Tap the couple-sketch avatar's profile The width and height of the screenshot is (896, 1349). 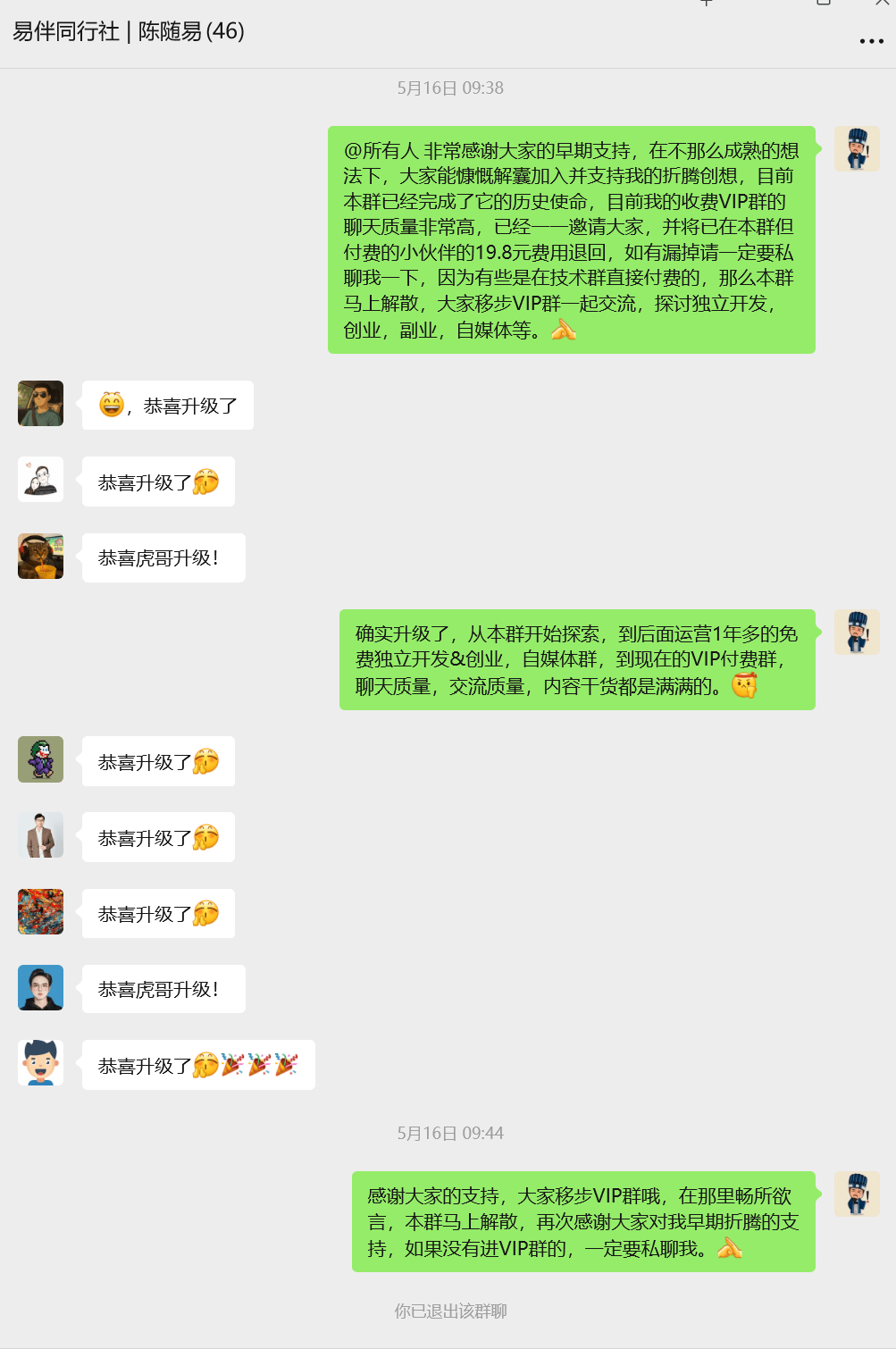[41, 479]
